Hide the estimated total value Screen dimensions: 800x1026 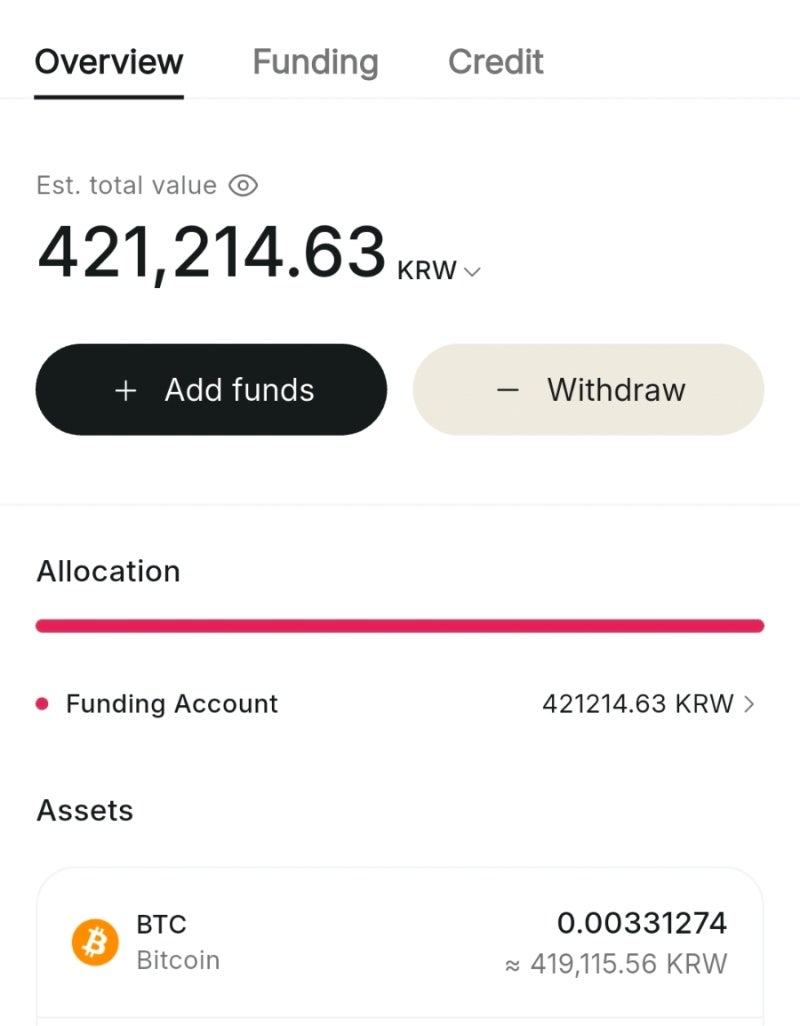click(x=243, y=185)
